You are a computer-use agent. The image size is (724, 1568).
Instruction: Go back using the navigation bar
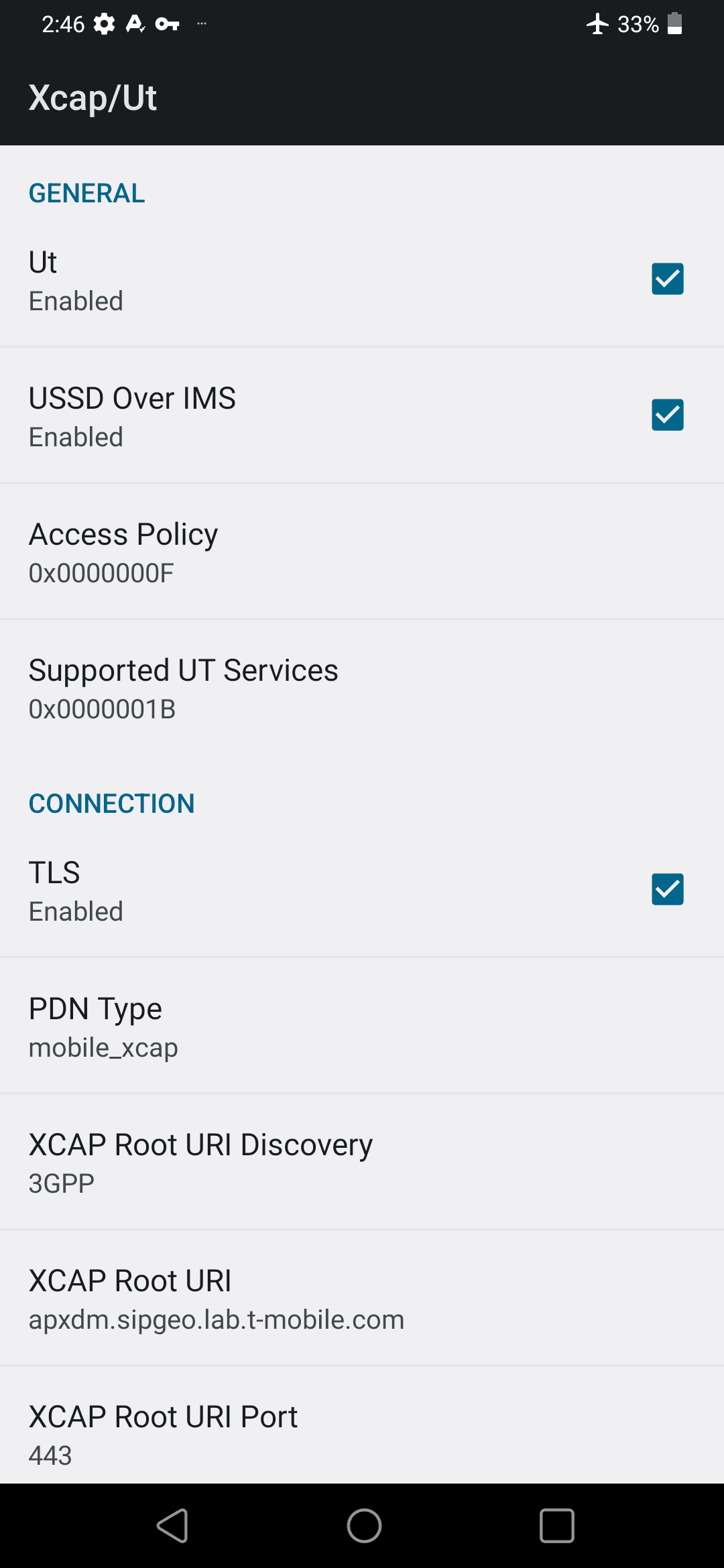coord(172,1526)
